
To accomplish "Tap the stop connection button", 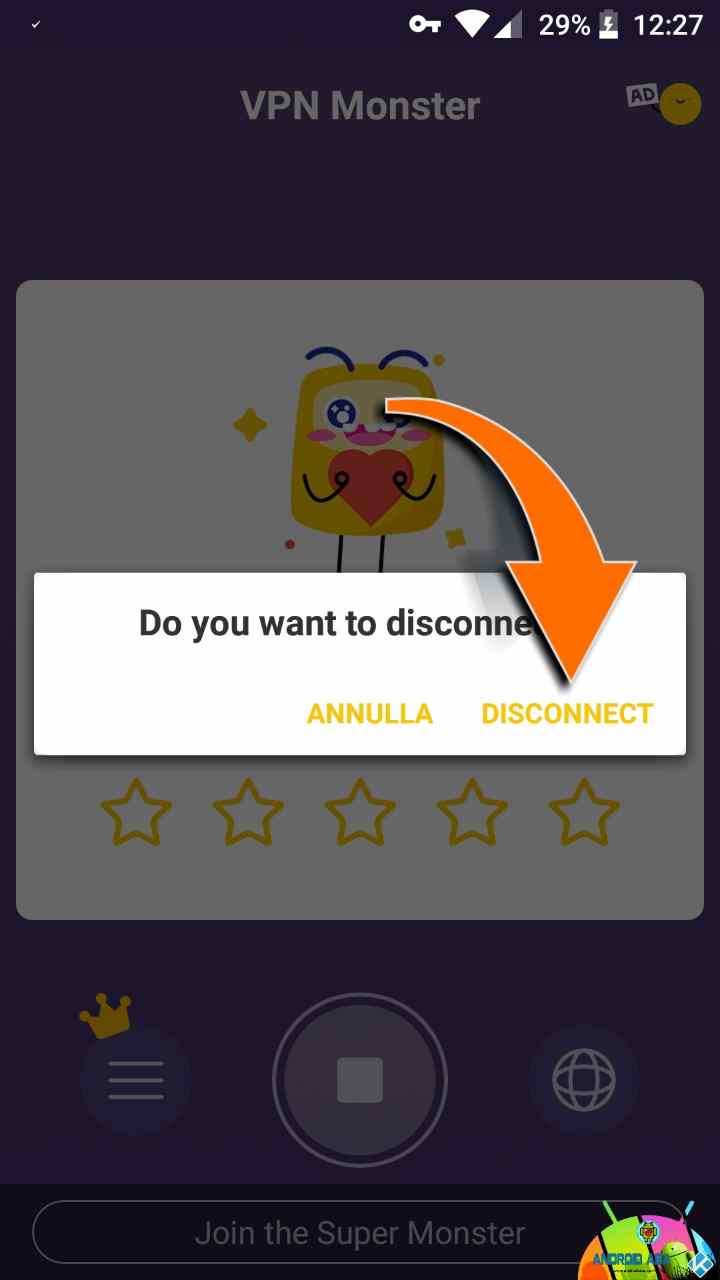I will (360, 1080).
